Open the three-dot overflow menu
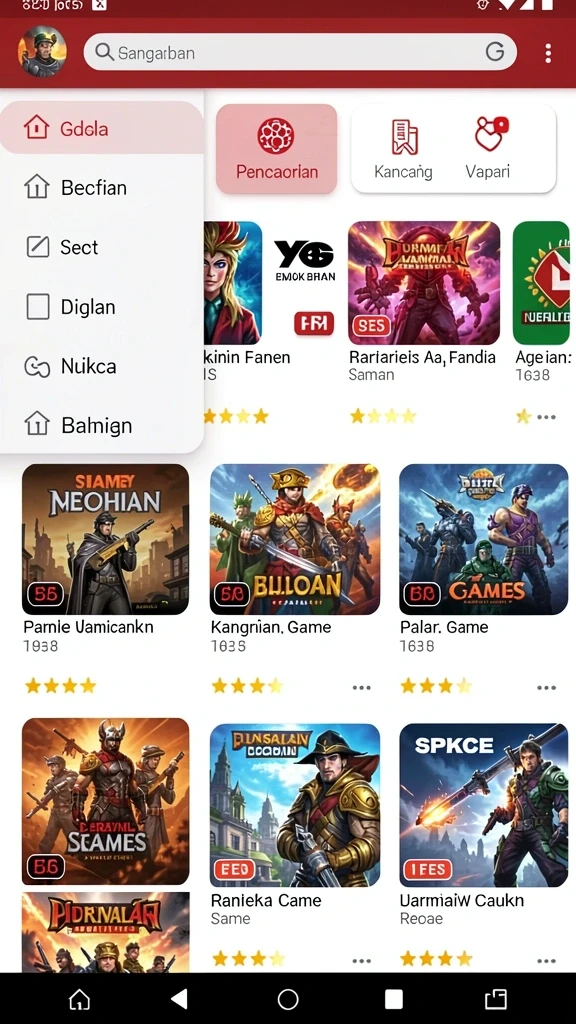 click(x=547, y=53)
